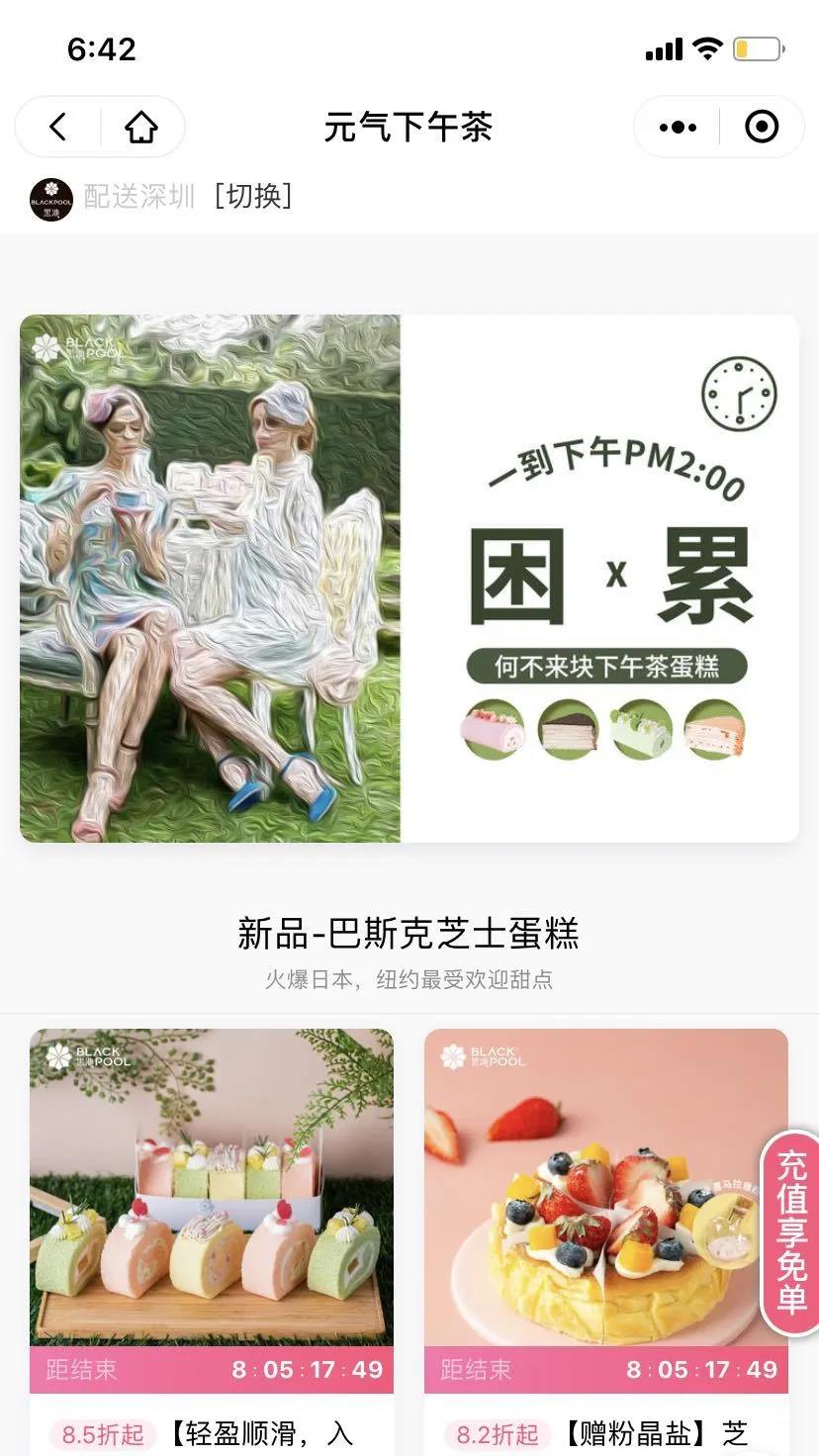
Task: Tap [切换] to switch the delivery city
Action: tap(253, 196)
